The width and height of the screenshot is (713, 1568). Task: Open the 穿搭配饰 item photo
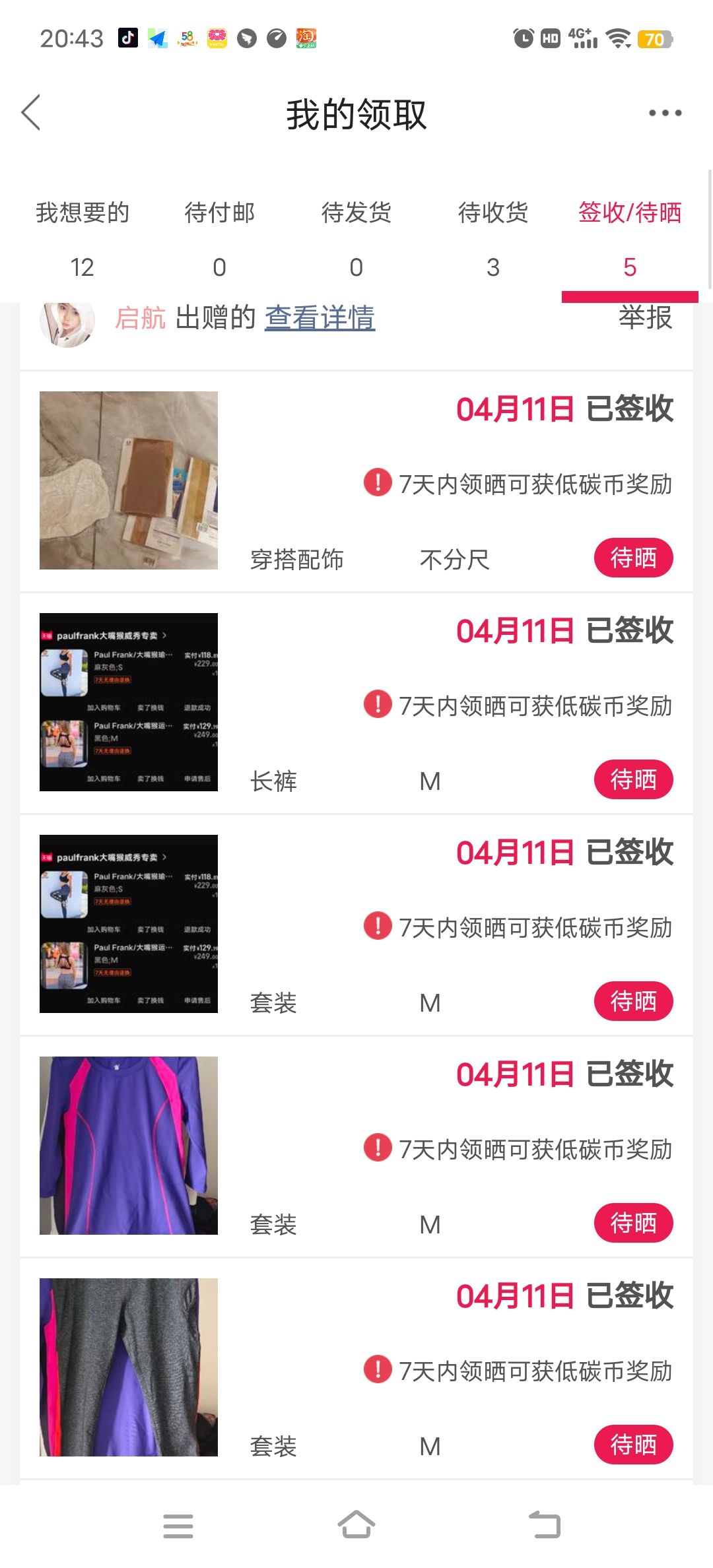tap(129, 480)
